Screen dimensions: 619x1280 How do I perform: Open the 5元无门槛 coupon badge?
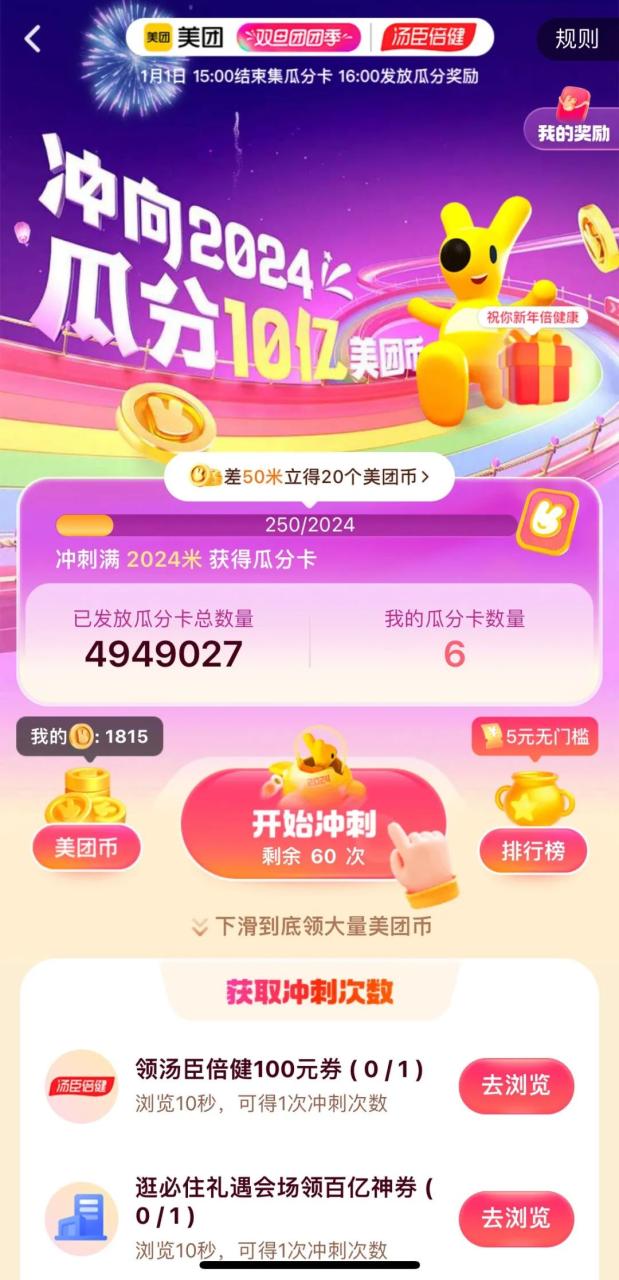[x=534, y=738]
